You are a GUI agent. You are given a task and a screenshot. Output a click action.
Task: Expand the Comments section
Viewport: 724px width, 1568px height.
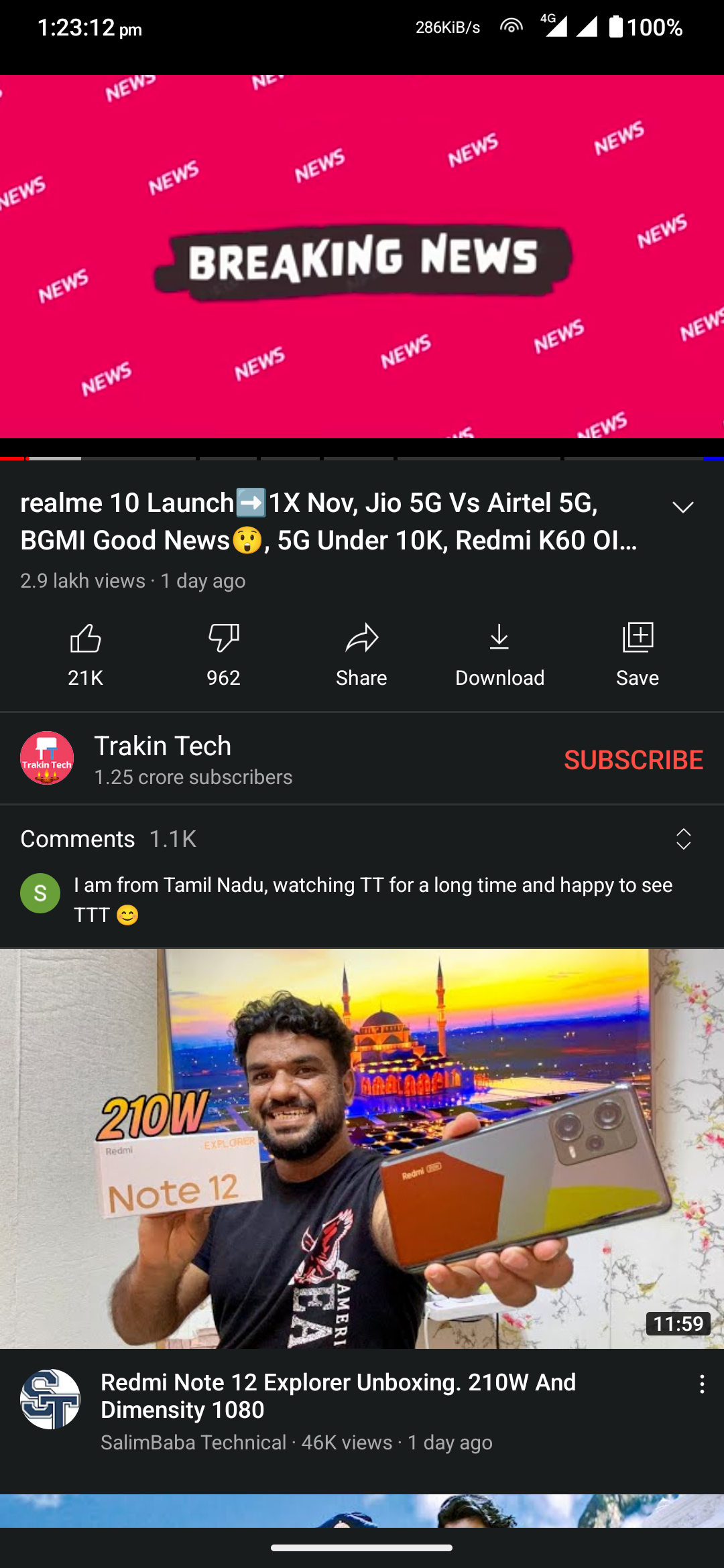pos(683,839)
